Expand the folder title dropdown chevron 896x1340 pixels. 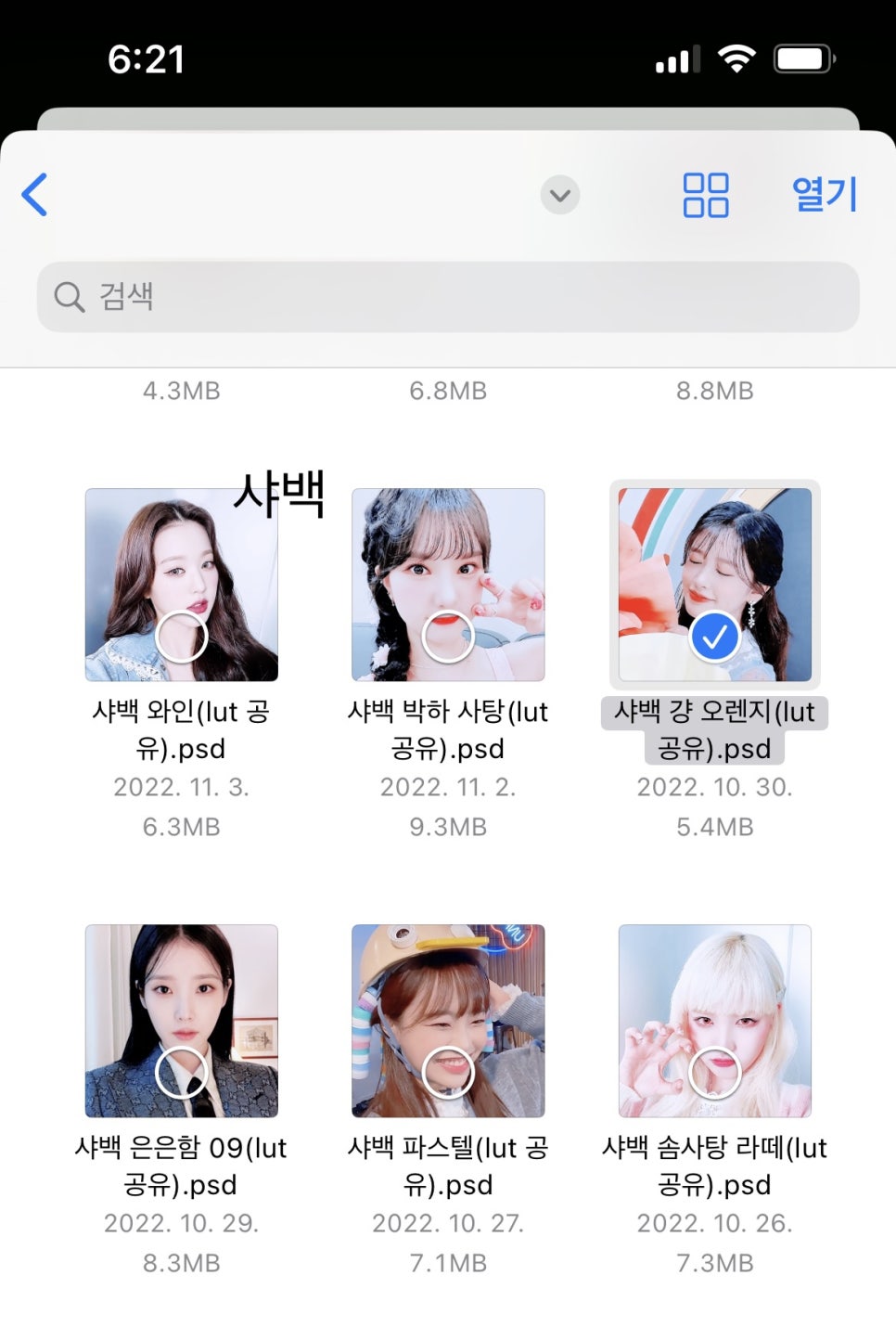(559, 195)
